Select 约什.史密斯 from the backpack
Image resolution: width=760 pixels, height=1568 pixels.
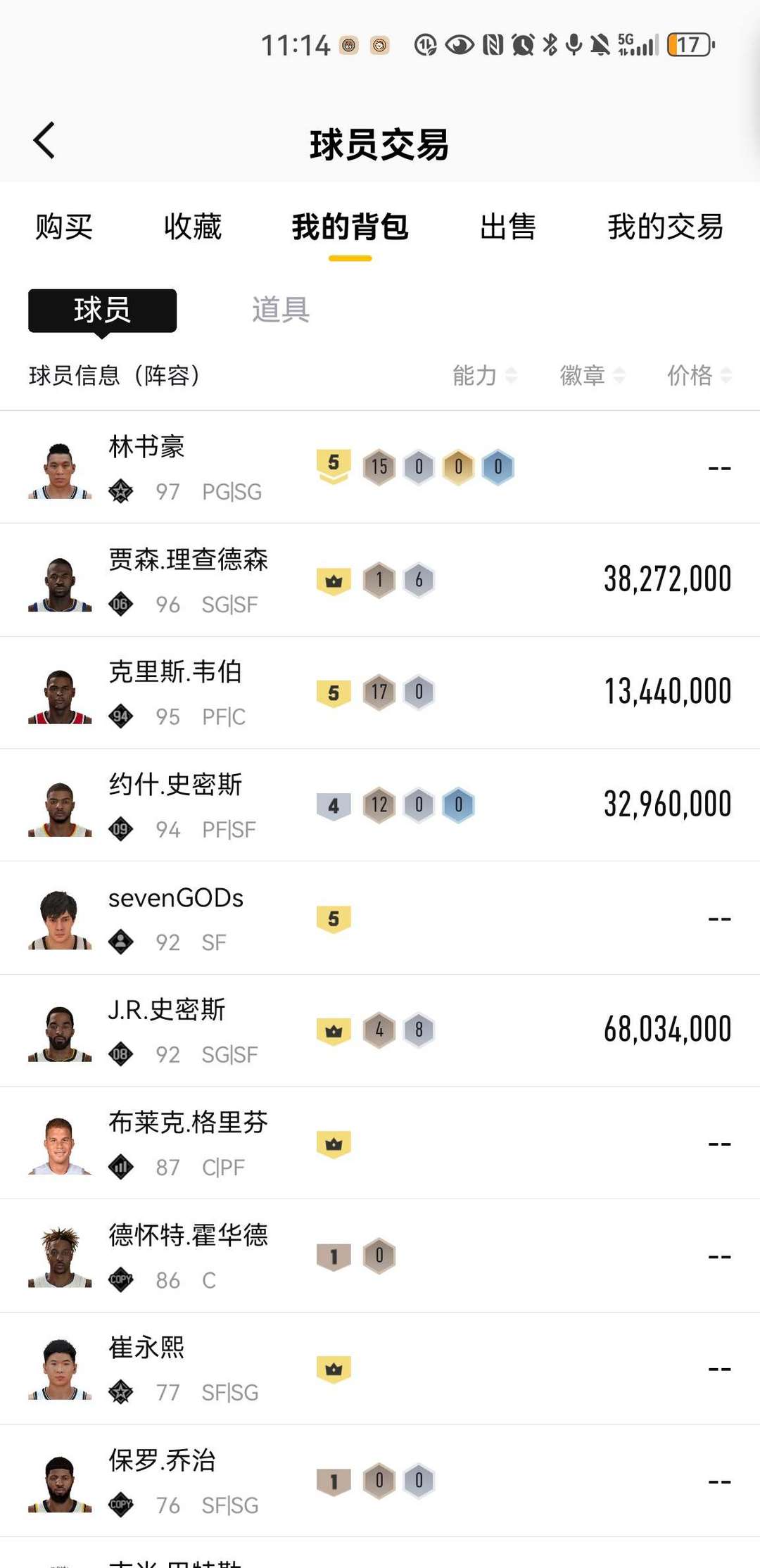175,785
